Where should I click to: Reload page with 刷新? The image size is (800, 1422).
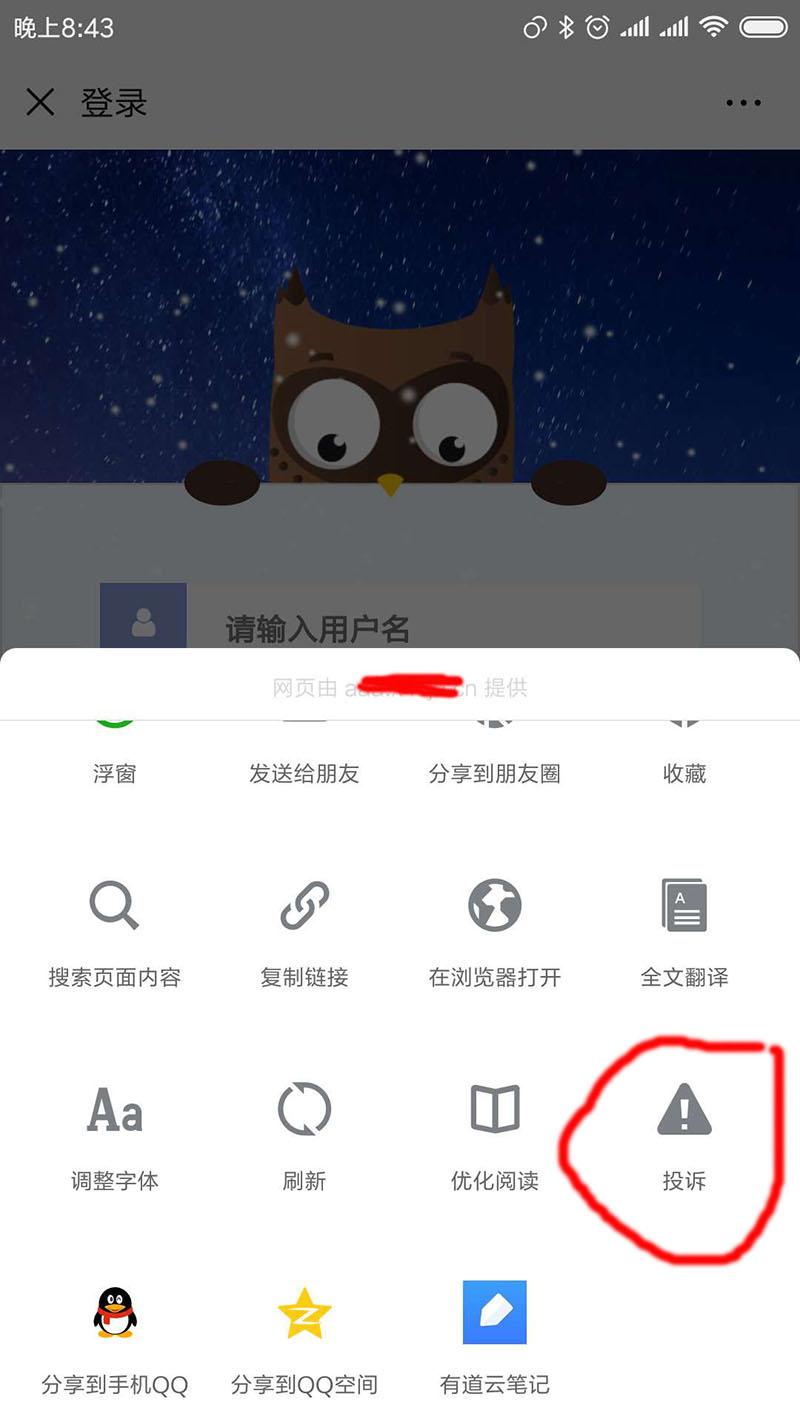click(x=304, y=1135)
